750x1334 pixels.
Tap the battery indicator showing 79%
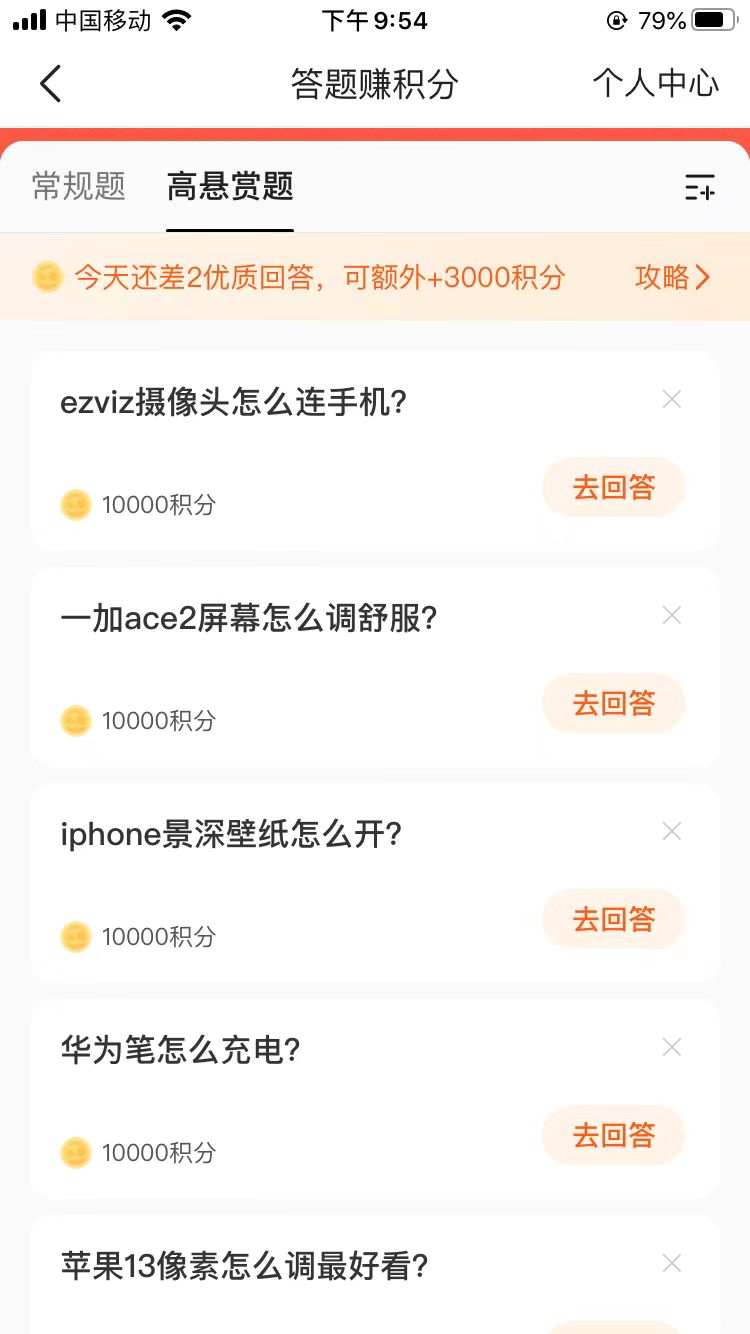712,18
